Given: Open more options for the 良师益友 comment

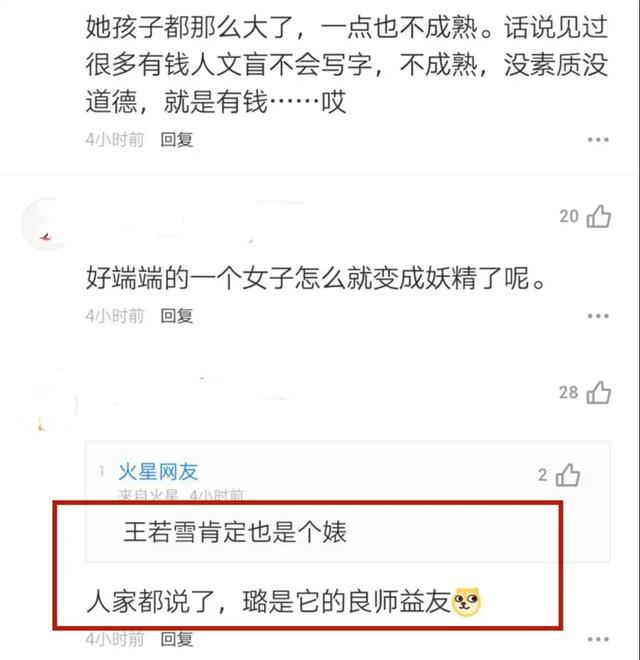Looking at the screenshot, I should tap(598, 638).
